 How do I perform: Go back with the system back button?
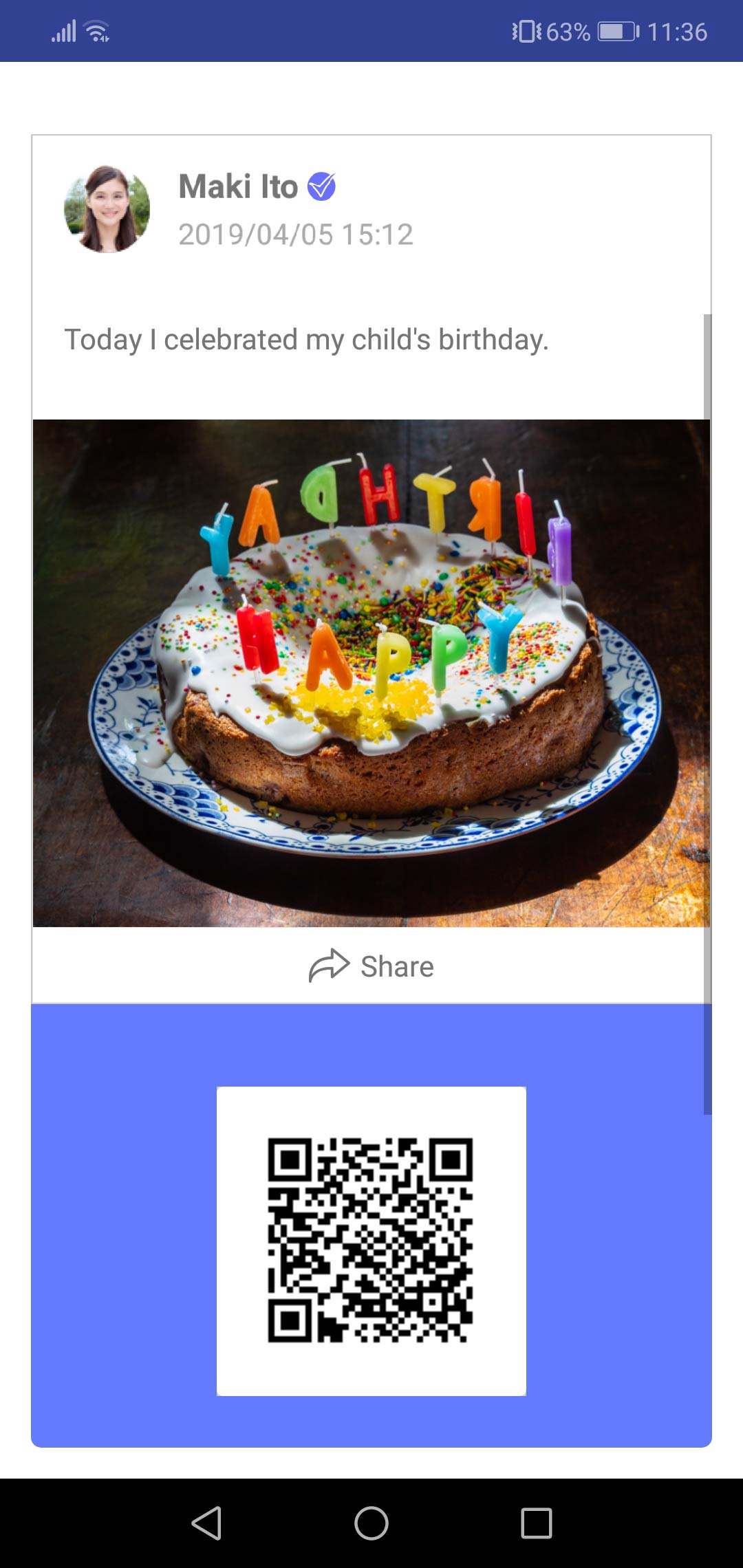(206, 1523)
